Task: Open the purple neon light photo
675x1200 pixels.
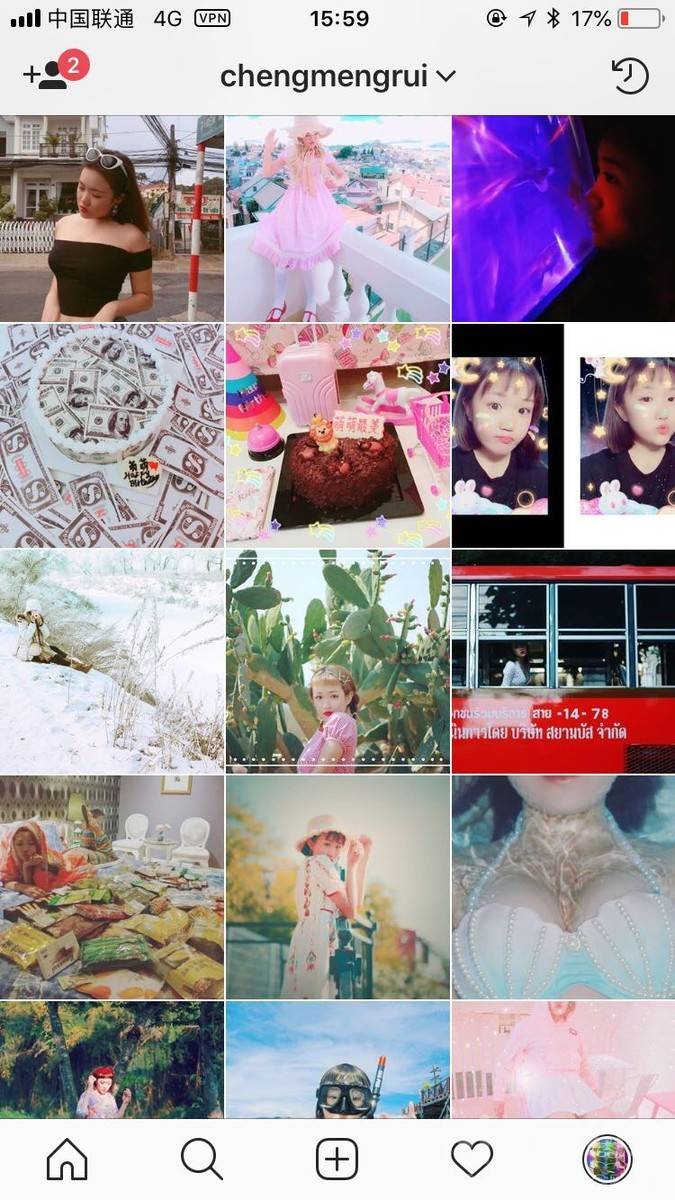Action: [x=563, y=218]
